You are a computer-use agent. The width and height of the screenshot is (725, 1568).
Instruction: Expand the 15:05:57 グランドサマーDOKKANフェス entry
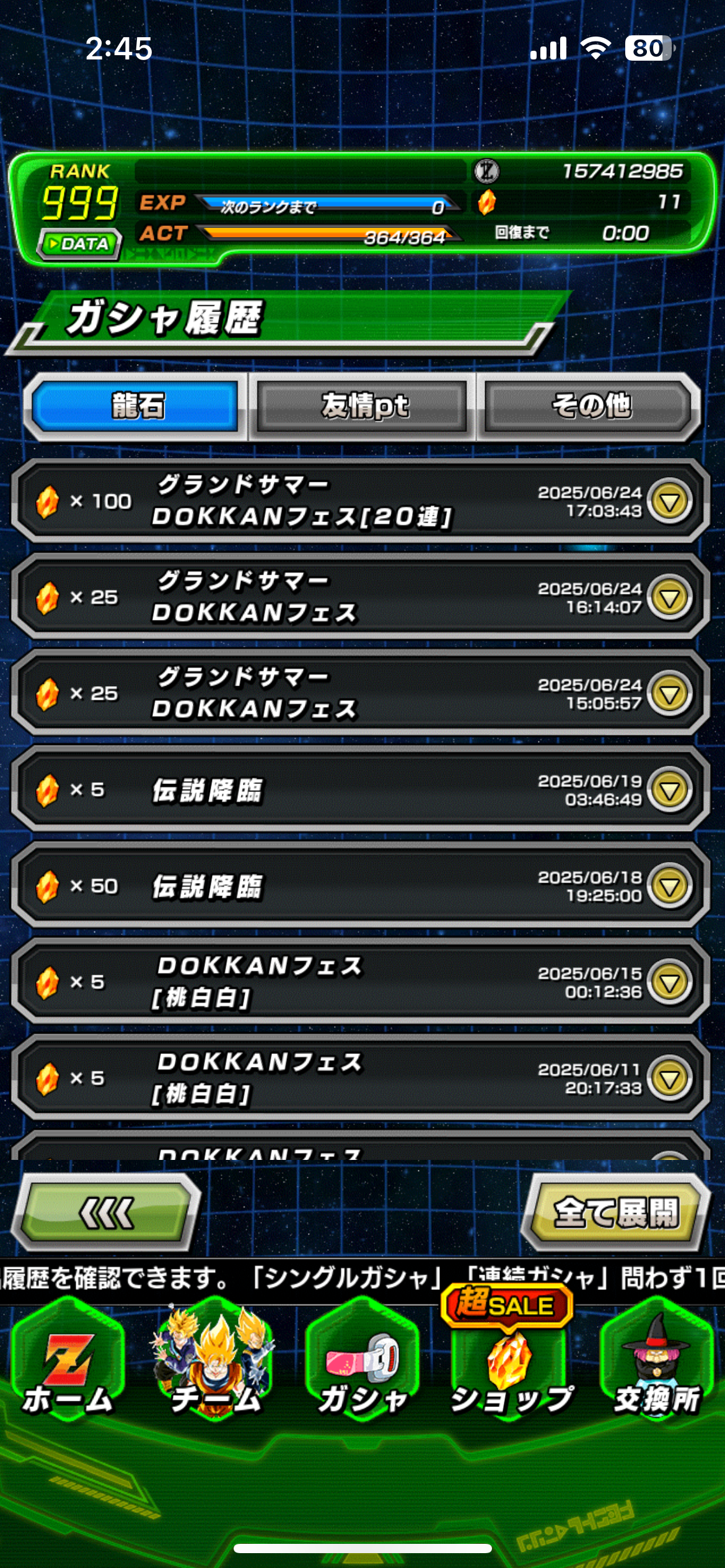(x=670, y=694)
